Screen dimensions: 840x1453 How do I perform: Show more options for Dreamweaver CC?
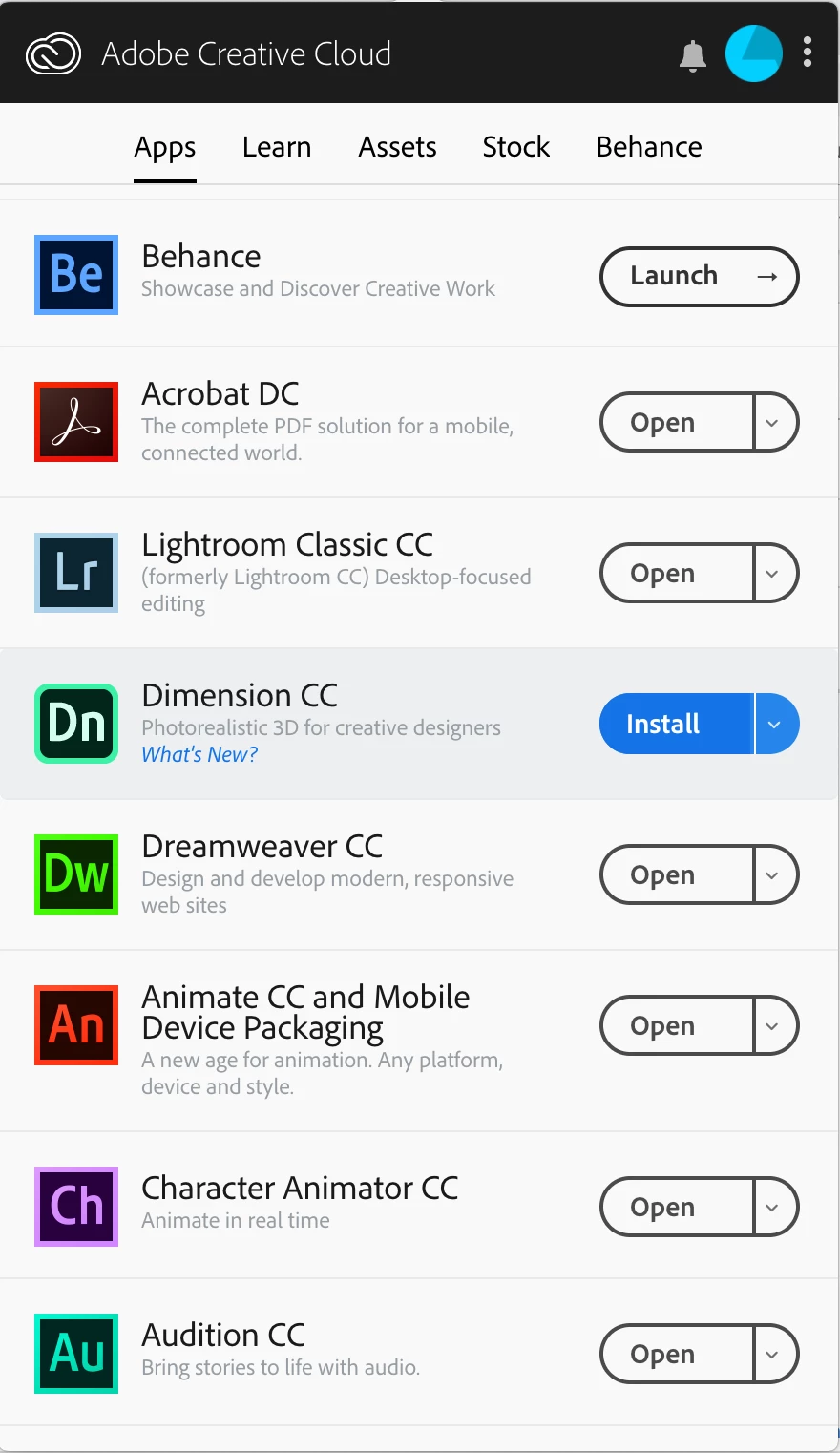pyautogui.click(x=774, y=874)
